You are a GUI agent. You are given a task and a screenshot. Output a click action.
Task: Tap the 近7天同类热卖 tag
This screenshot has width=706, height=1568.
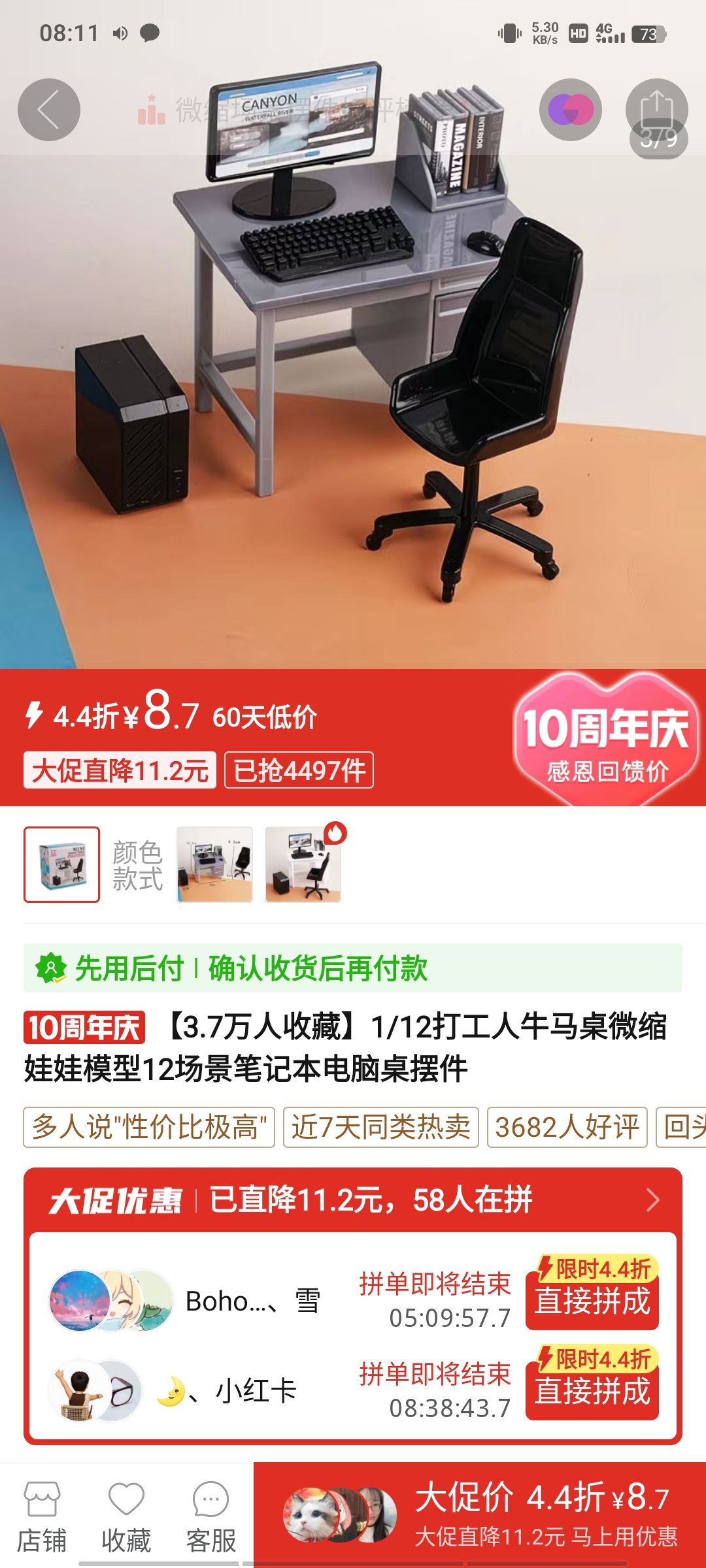380,1127
